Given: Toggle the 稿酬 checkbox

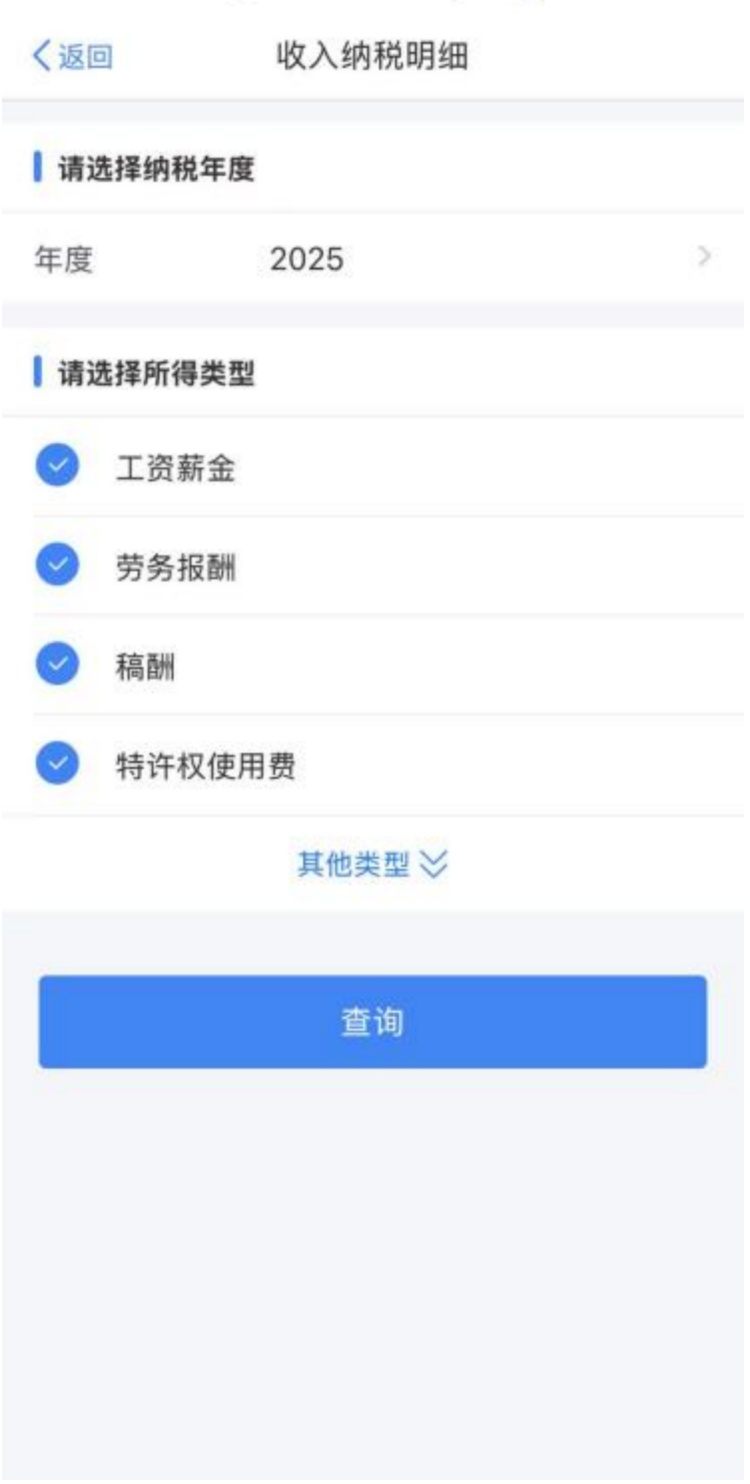Looking at the screenshot, I should click(x=57, y=666).
